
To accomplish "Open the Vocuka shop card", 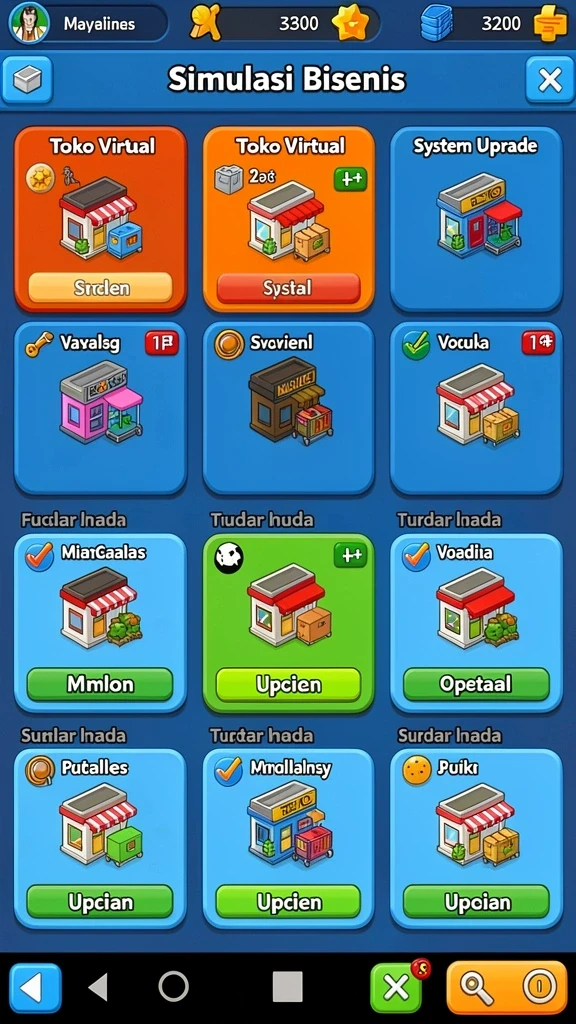I will [x=476, y=408].
